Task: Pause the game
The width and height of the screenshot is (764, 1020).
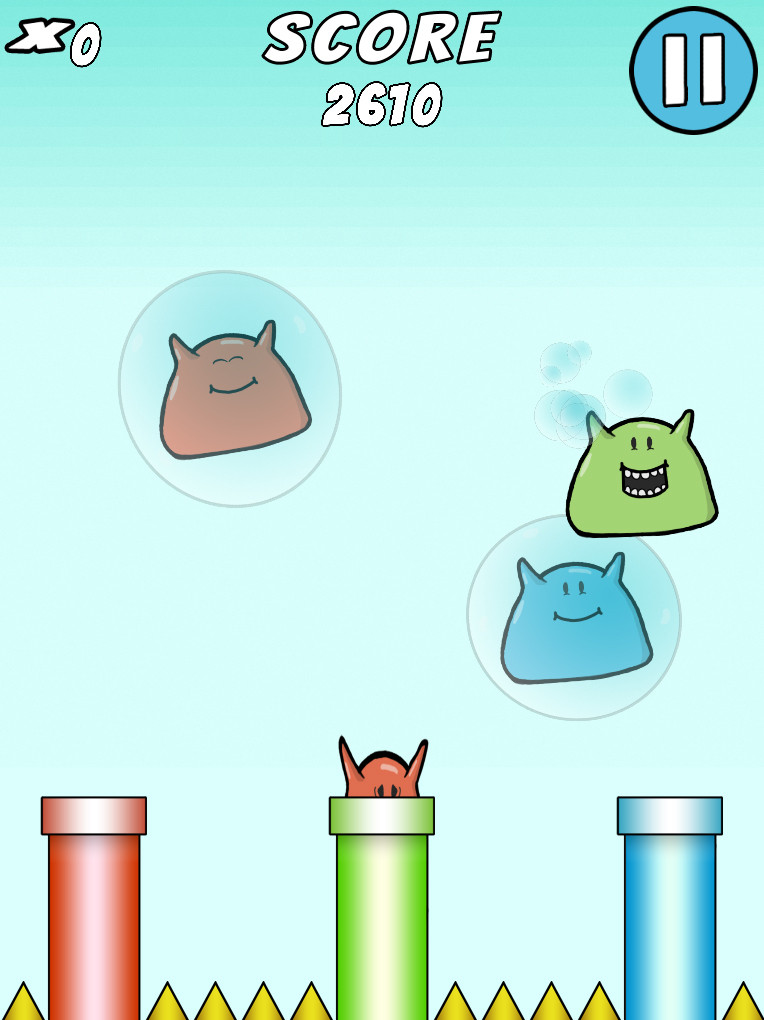Action: tap(693, 70)
